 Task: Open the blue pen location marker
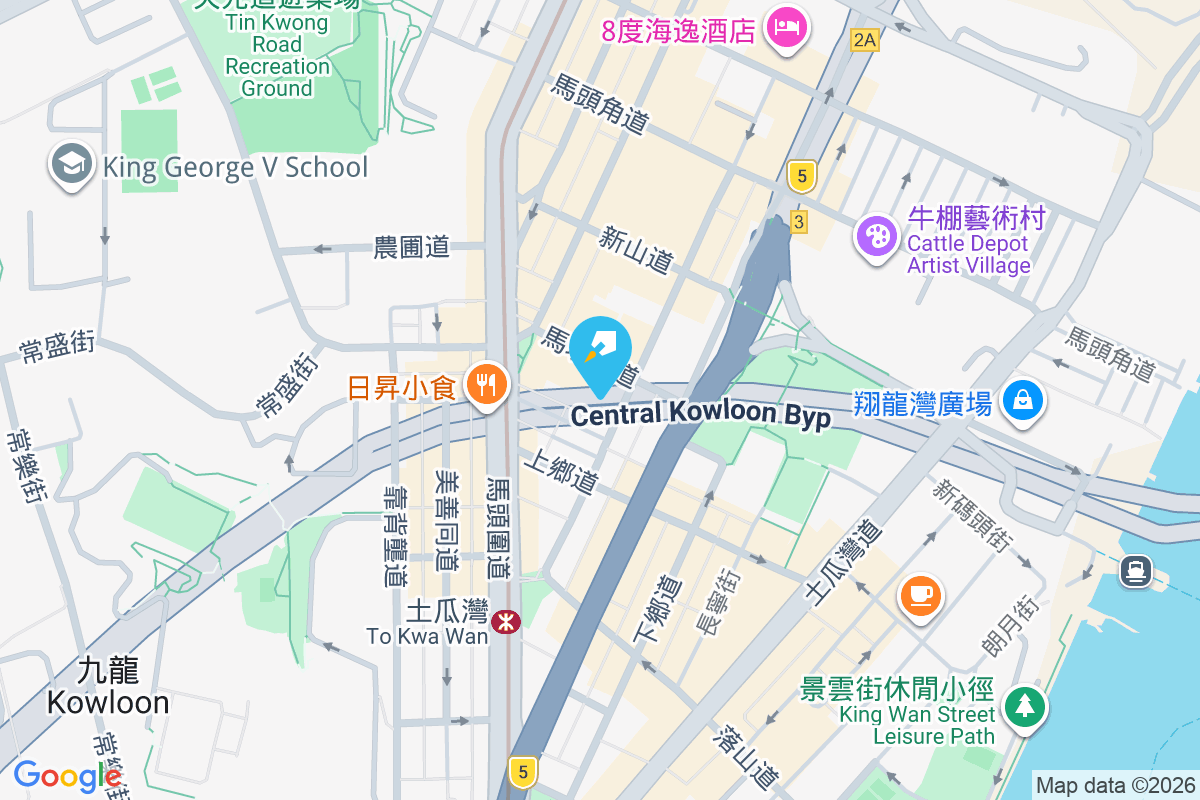[600, 350]
